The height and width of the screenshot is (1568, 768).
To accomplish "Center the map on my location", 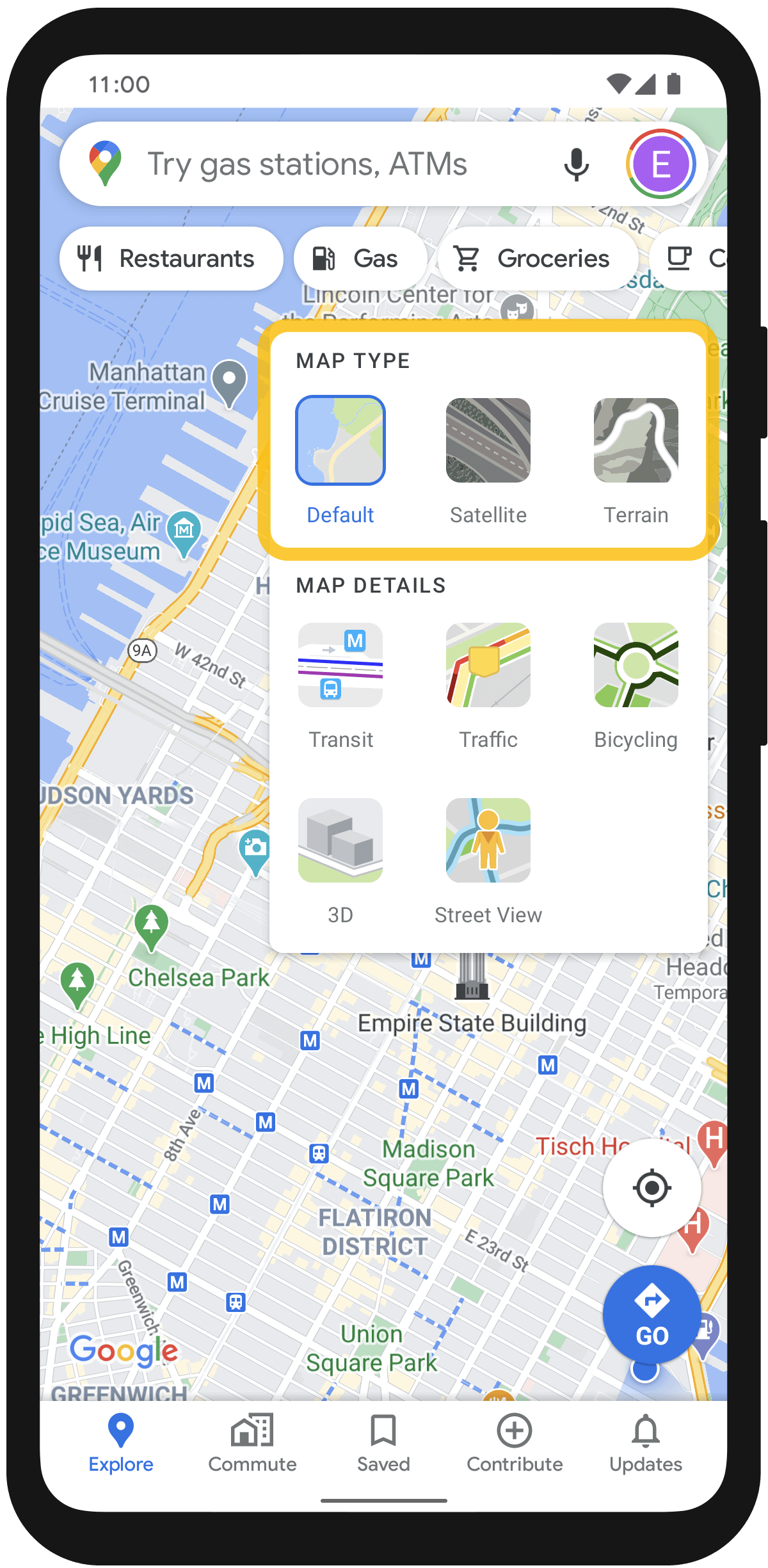I will (x=652, y=1188).
